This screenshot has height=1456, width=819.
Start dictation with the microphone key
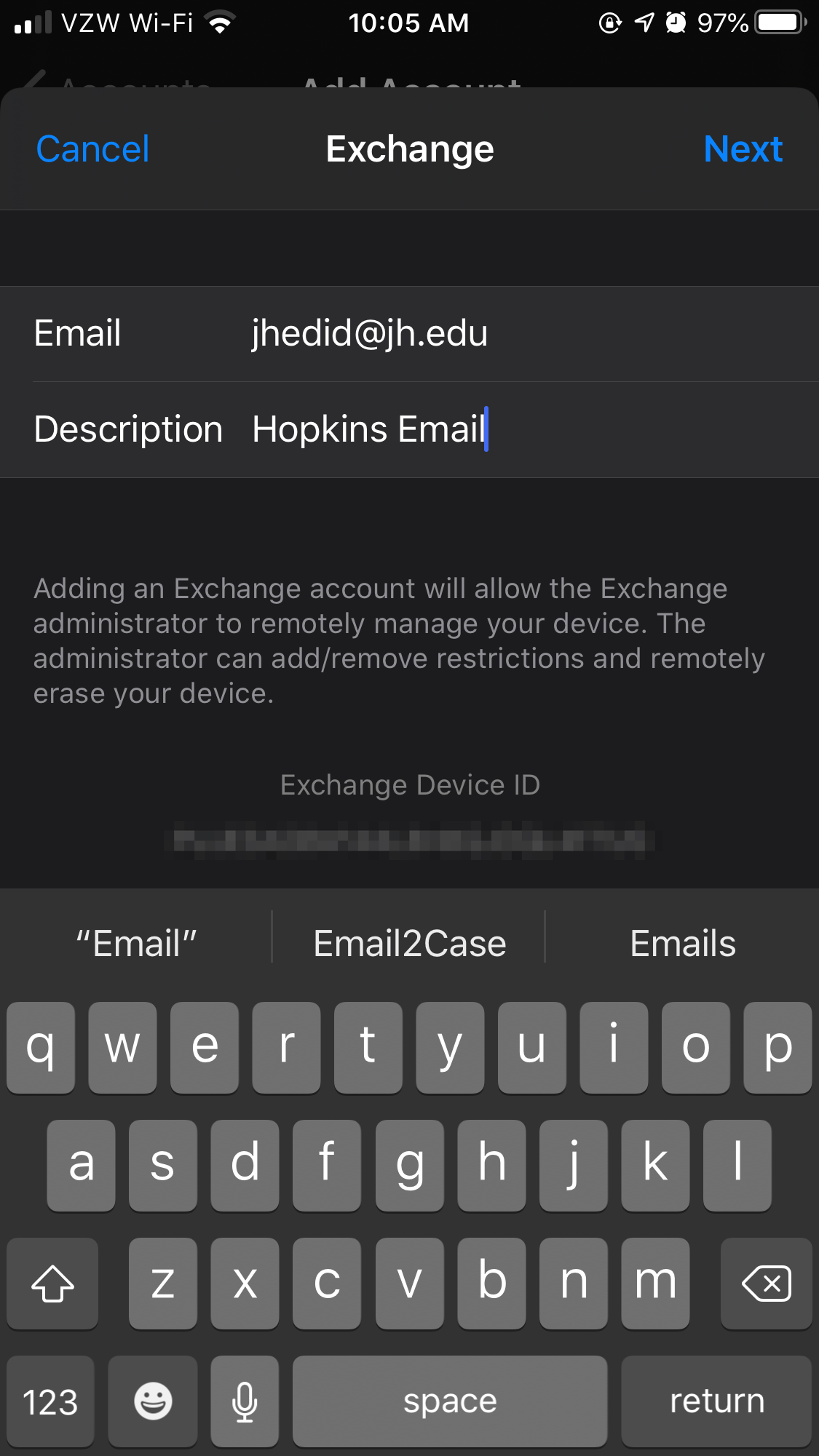245,1401
